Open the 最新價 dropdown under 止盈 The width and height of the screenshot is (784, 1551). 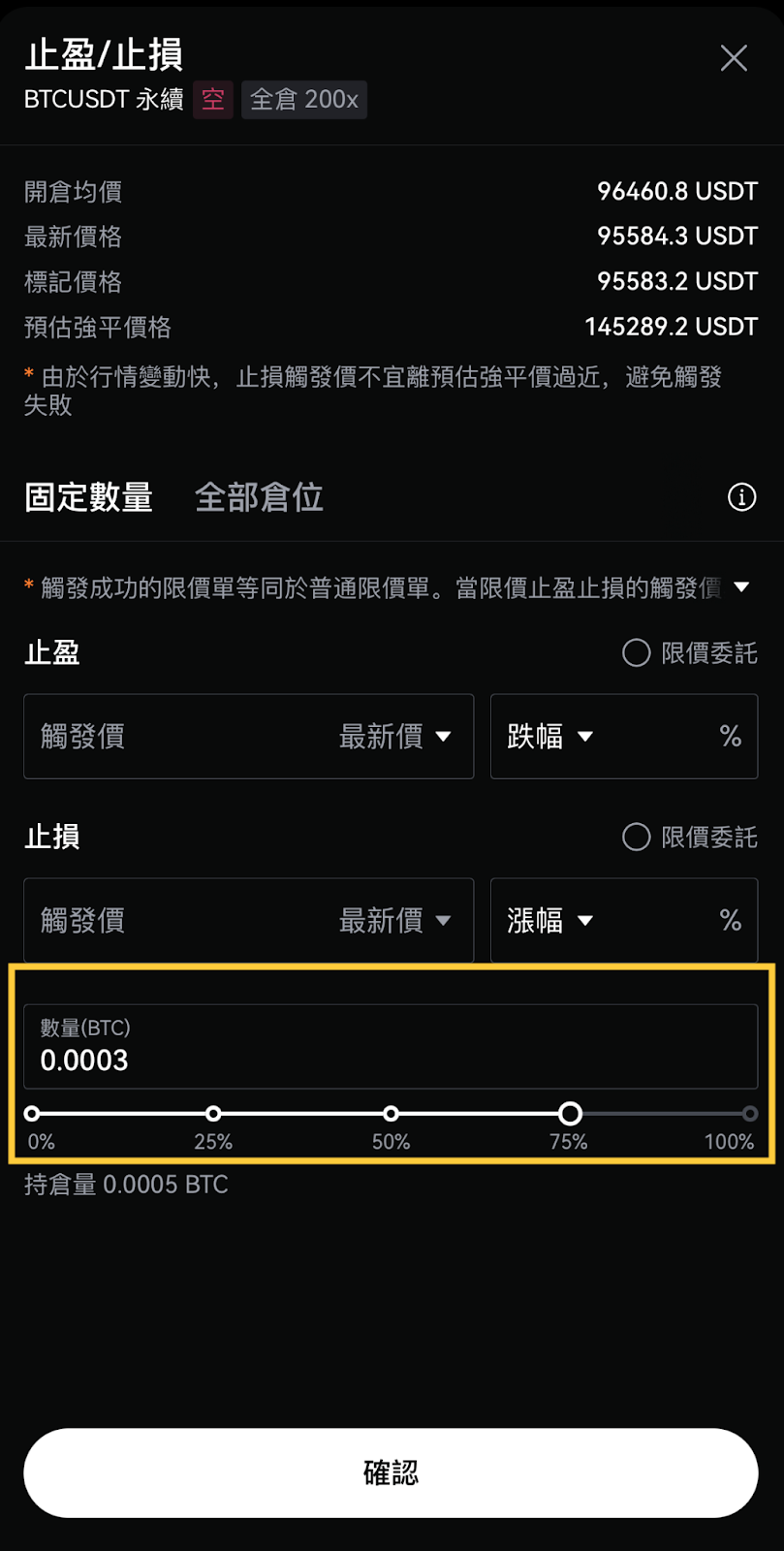point(395,737)
